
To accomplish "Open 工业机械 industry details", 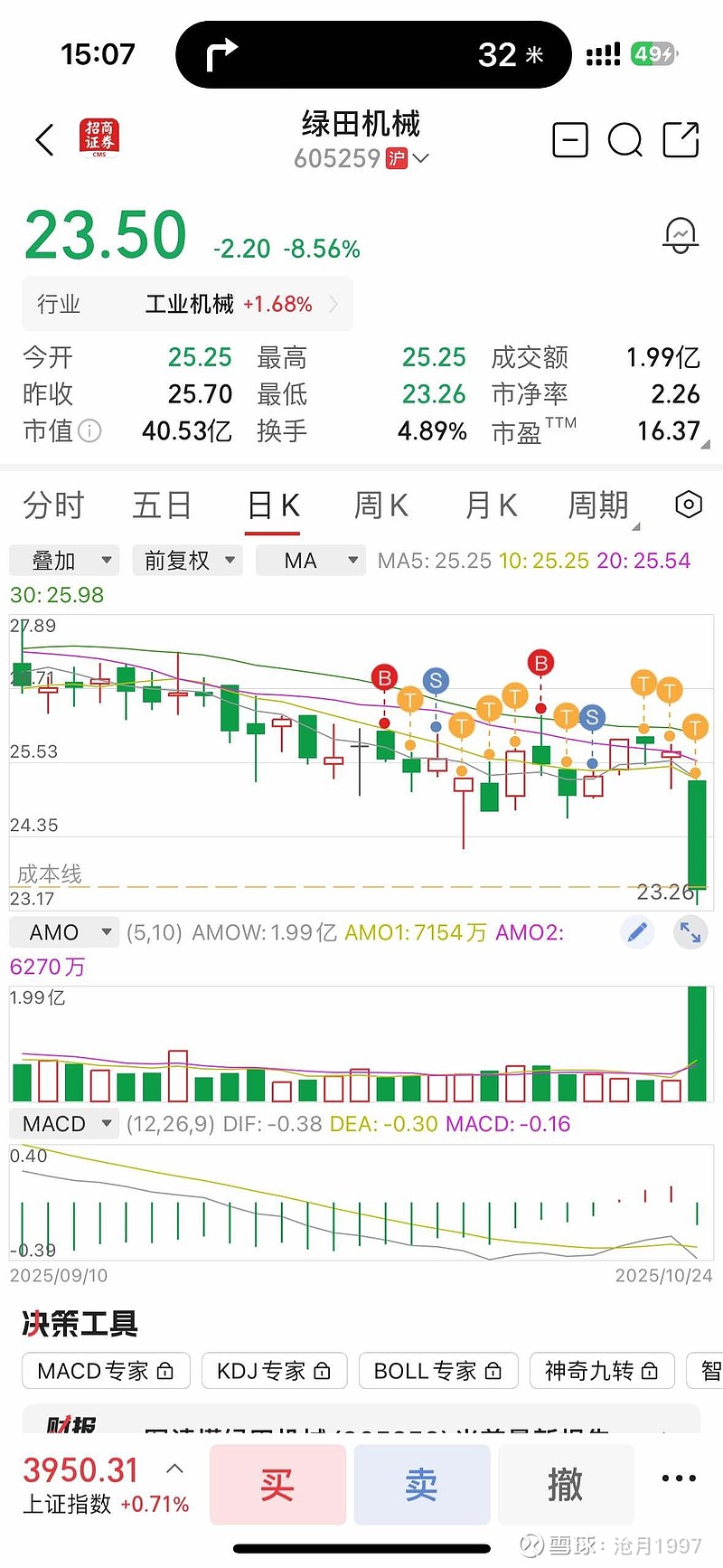I will [x=188, y=304].
